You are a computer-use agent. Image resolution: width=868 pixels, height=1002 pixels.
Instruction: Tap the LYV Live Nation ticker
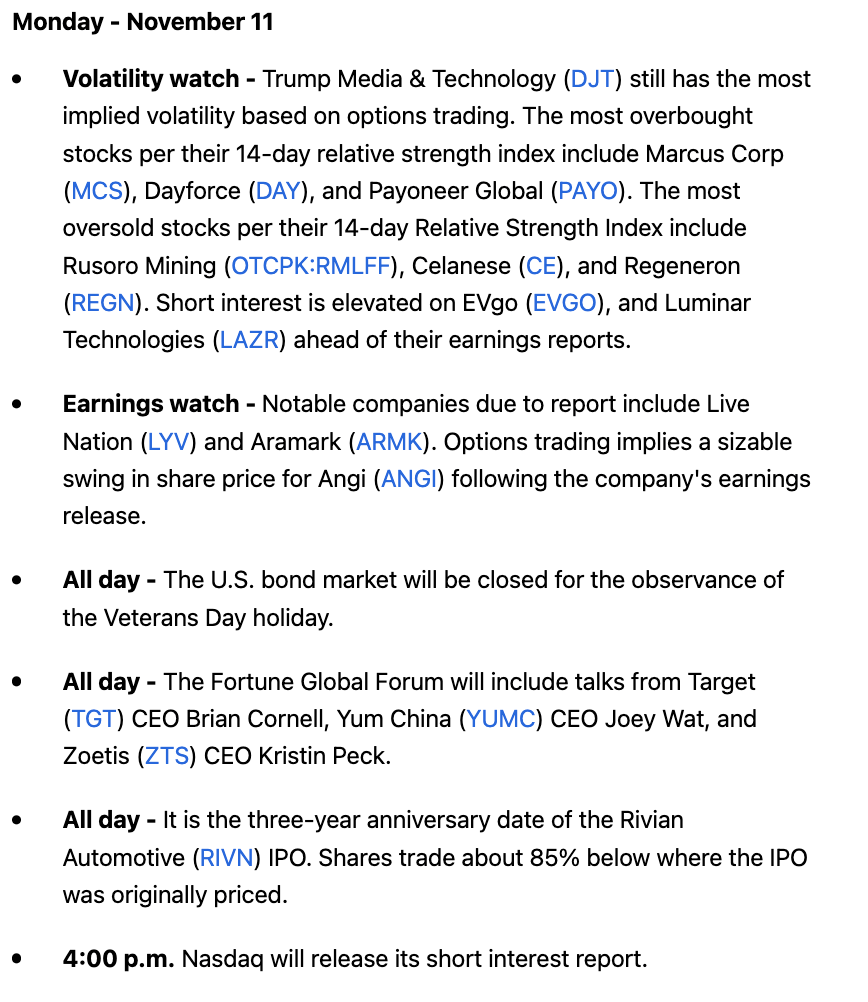168,442
